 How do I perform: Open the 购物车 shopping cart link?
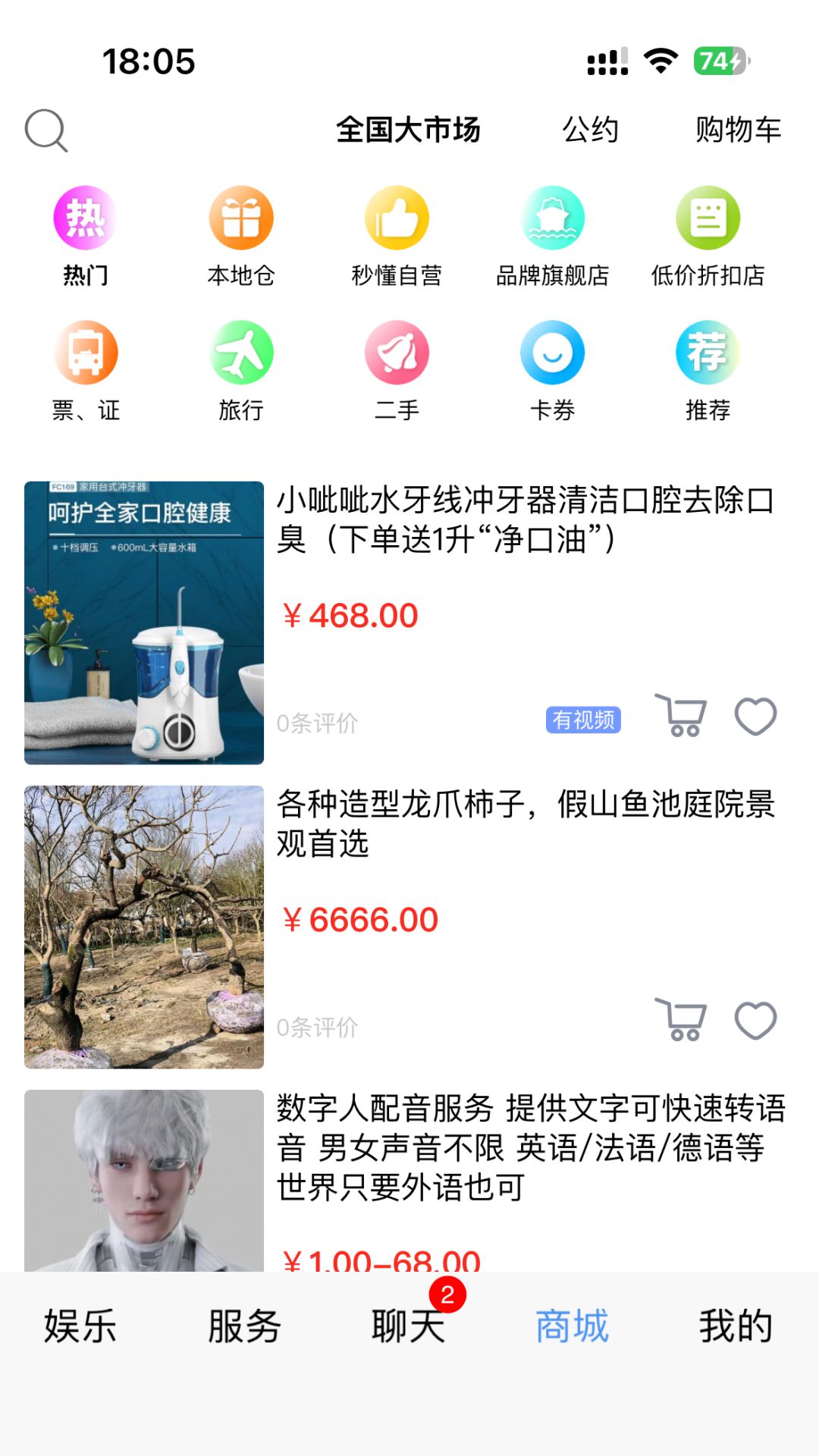pyautogui.click(x=737, y=130)
